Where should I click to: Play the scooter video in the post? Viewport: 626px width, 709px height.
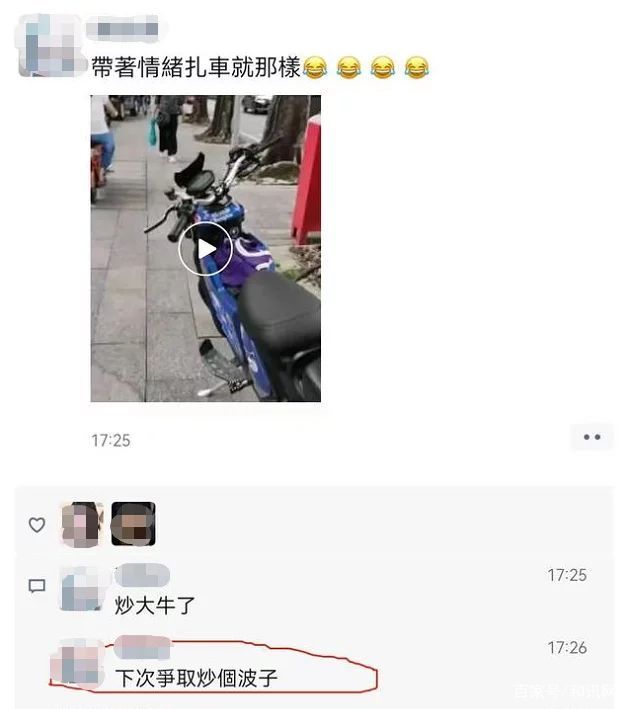tap(205, 249)
